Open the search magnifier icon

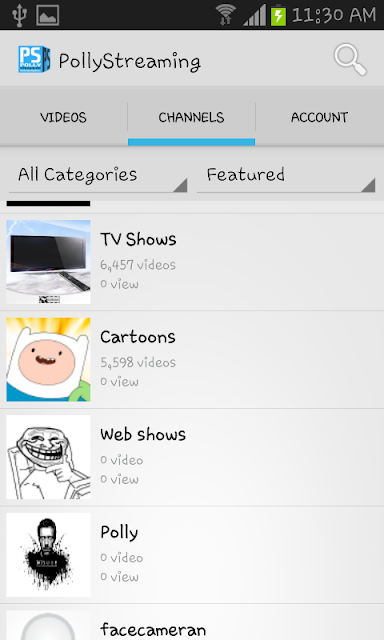point(350,60)
